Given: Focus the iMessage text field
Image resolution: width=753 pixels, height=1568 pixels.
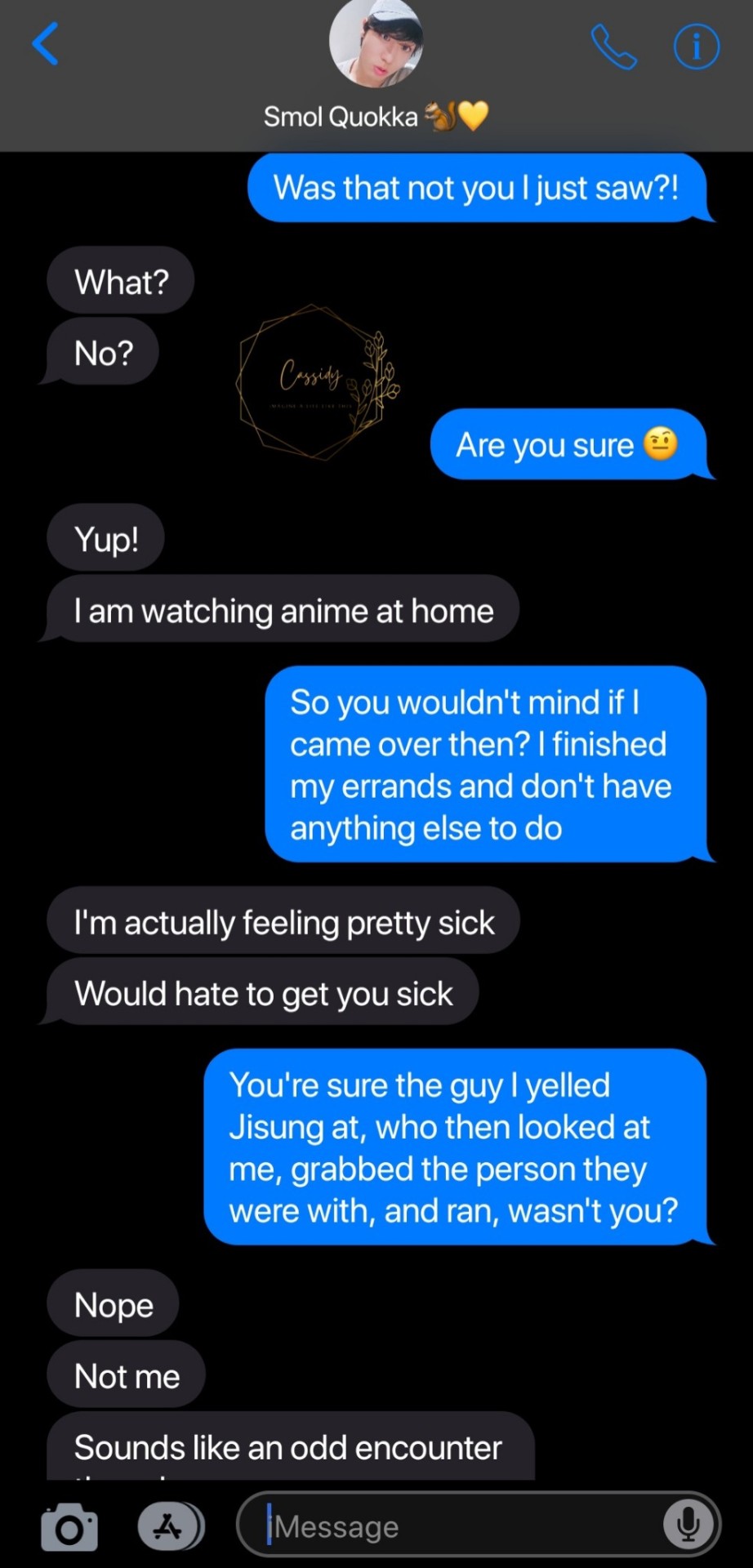Looking at the screenshot, I should (x=457, y=1526).
